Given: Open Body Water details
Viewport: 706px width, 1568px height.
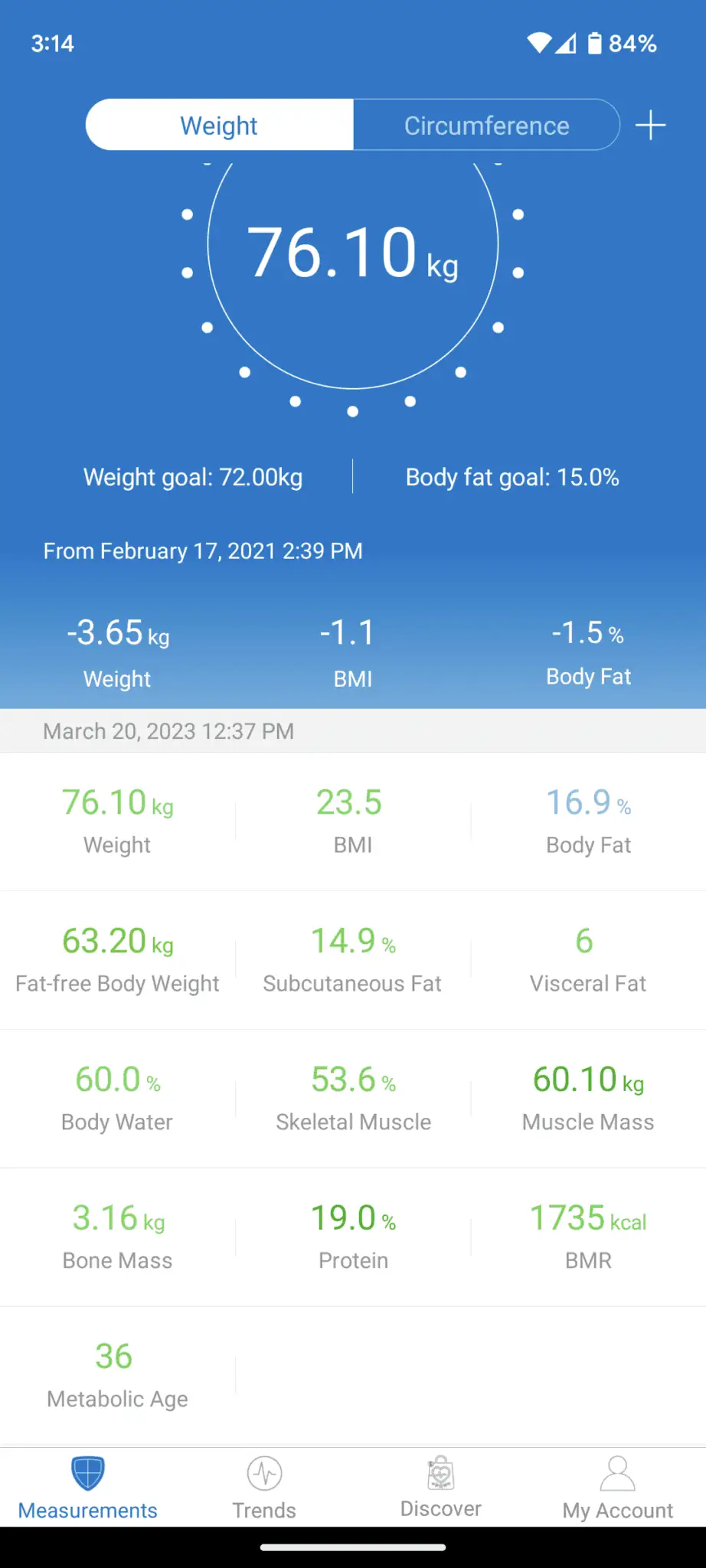Looking at the screenshot, I should 117,1098.
